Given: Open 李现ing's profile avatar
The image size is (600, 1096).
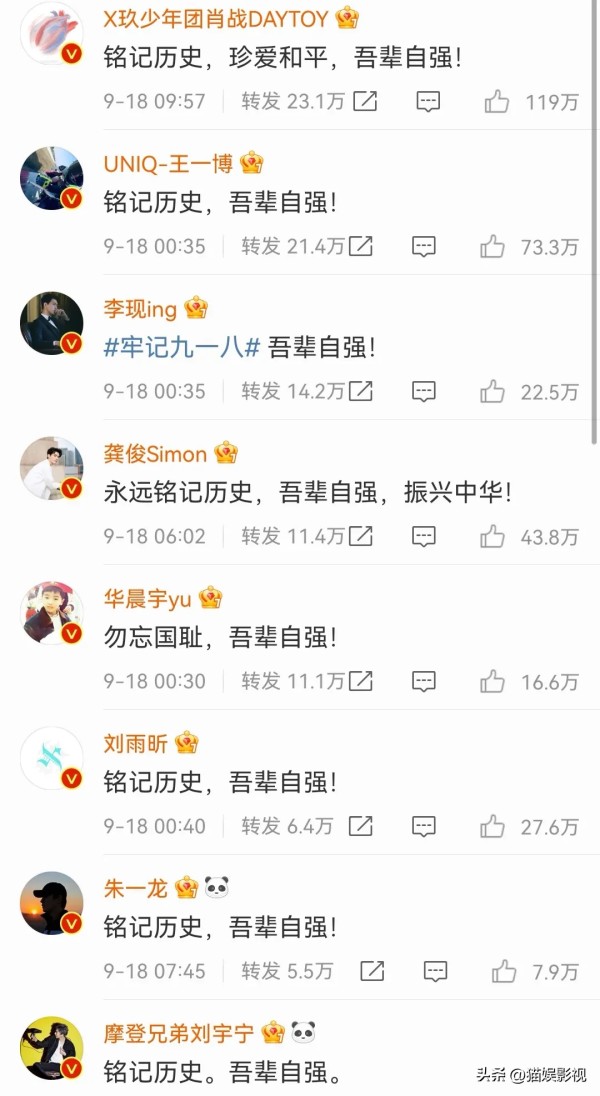Looking at the screenshot, I should point(51,322).
